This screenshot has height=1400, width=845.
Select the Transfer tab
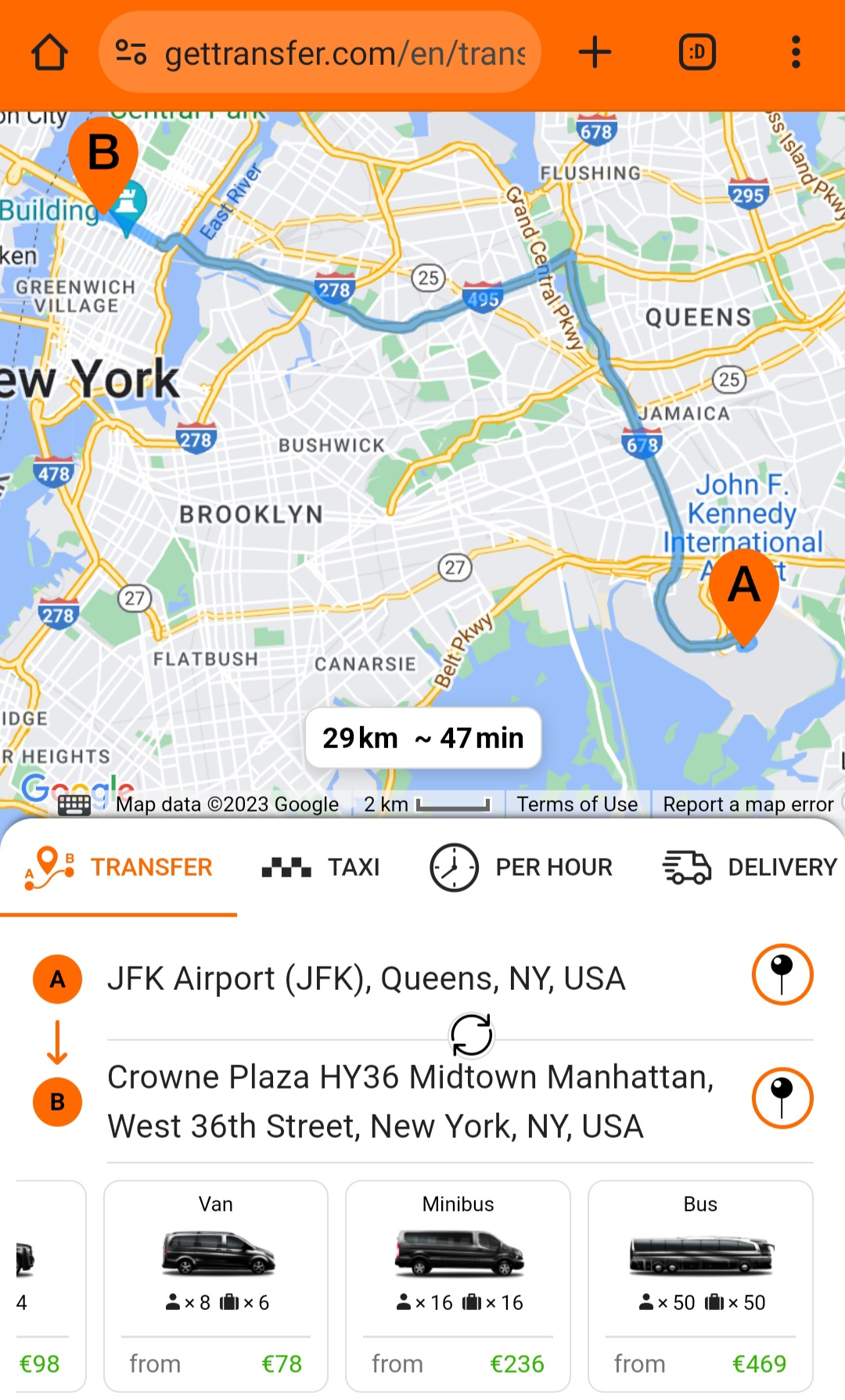point(119,867)
